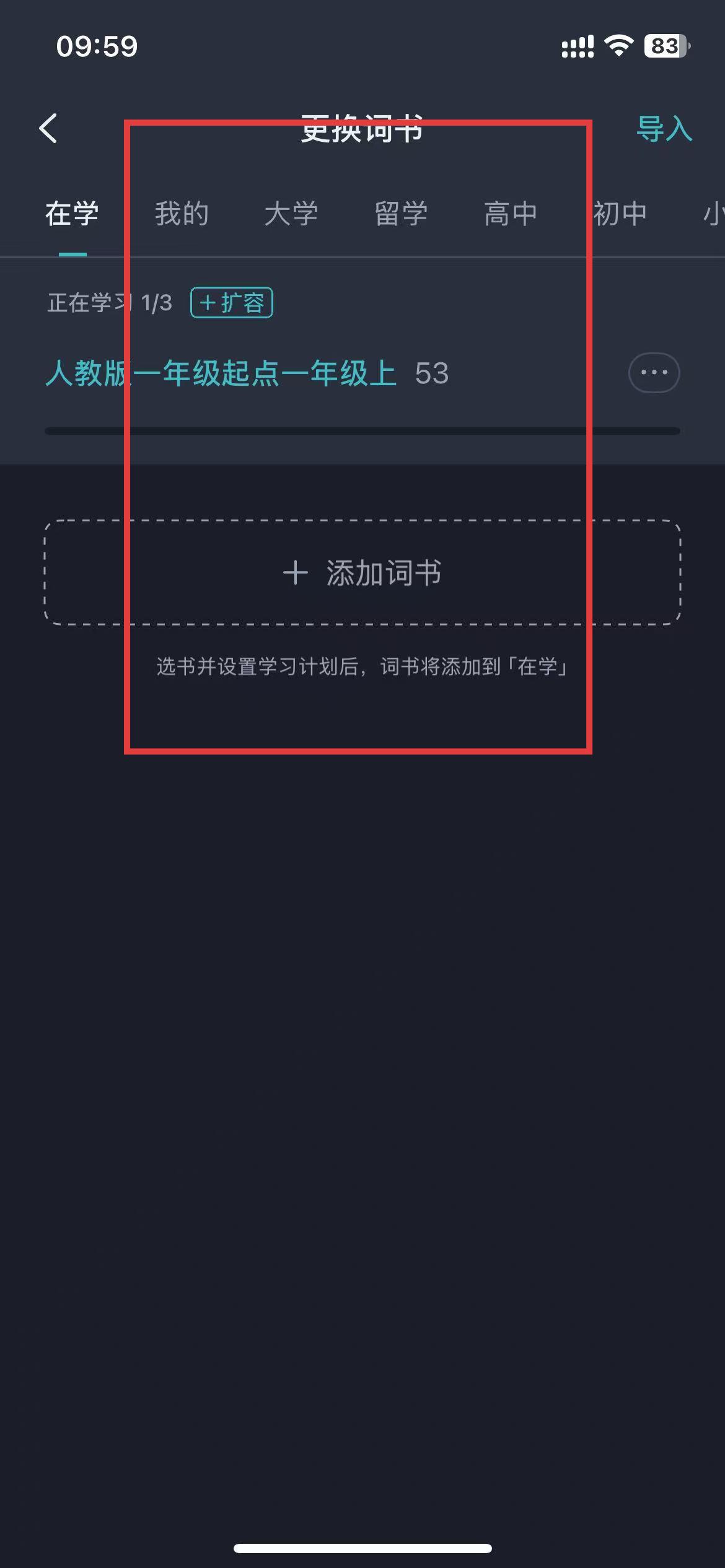Screen dimensions: 725x1568
Task: Tap 导入 to import a wordbook
Action: (664, 129)
